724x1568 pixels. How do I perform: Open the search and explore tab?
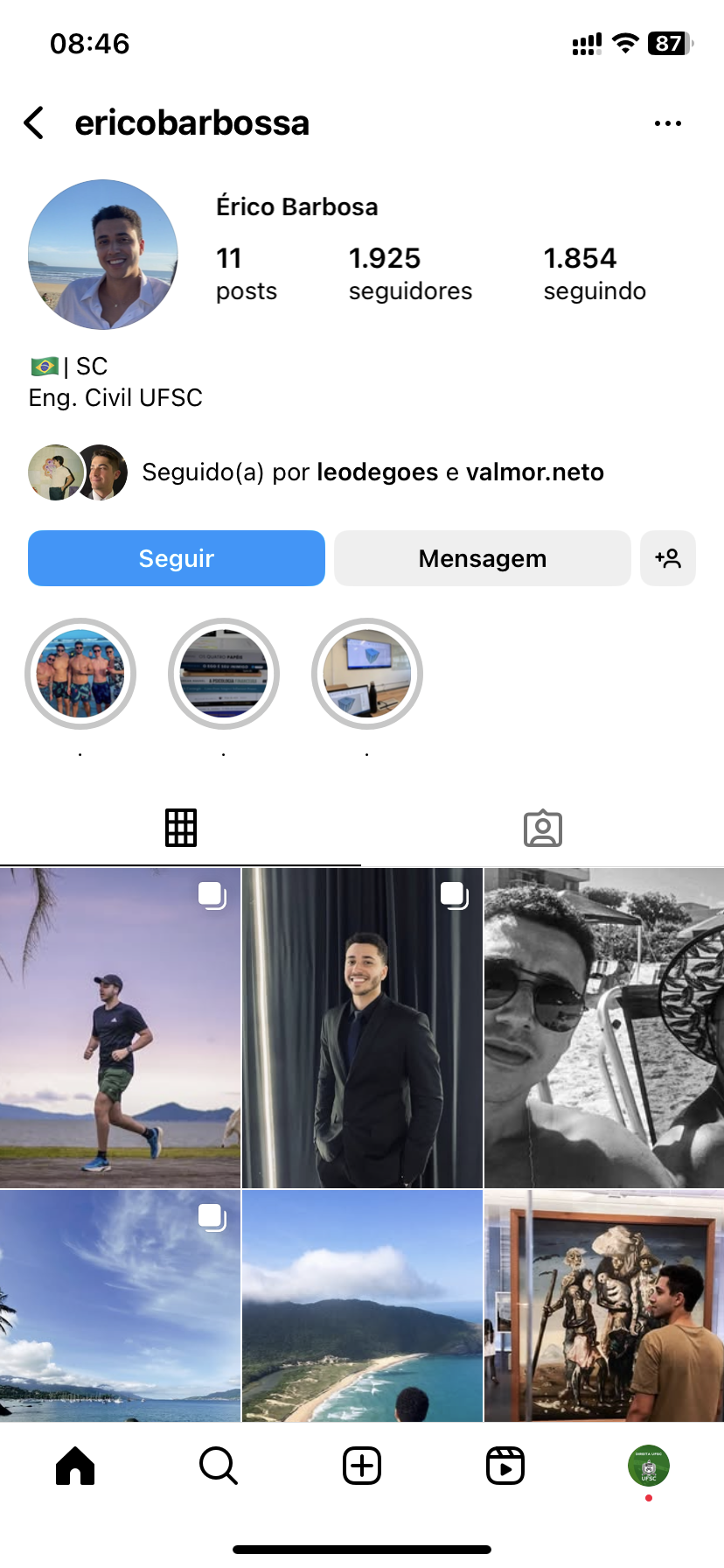[x=219, y=1466]
